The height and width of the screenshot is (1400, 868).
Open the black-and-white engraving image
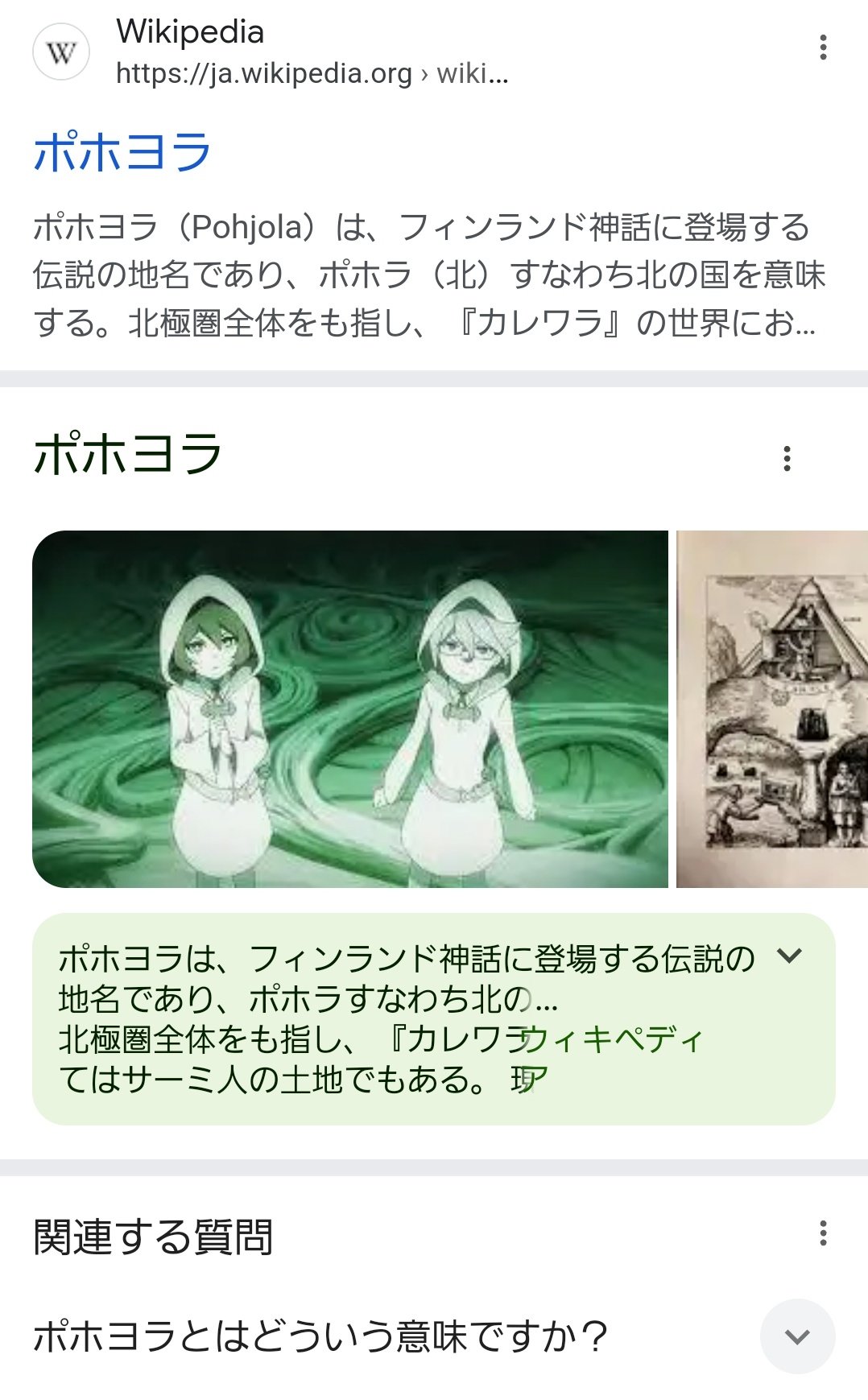click(773, 709)
